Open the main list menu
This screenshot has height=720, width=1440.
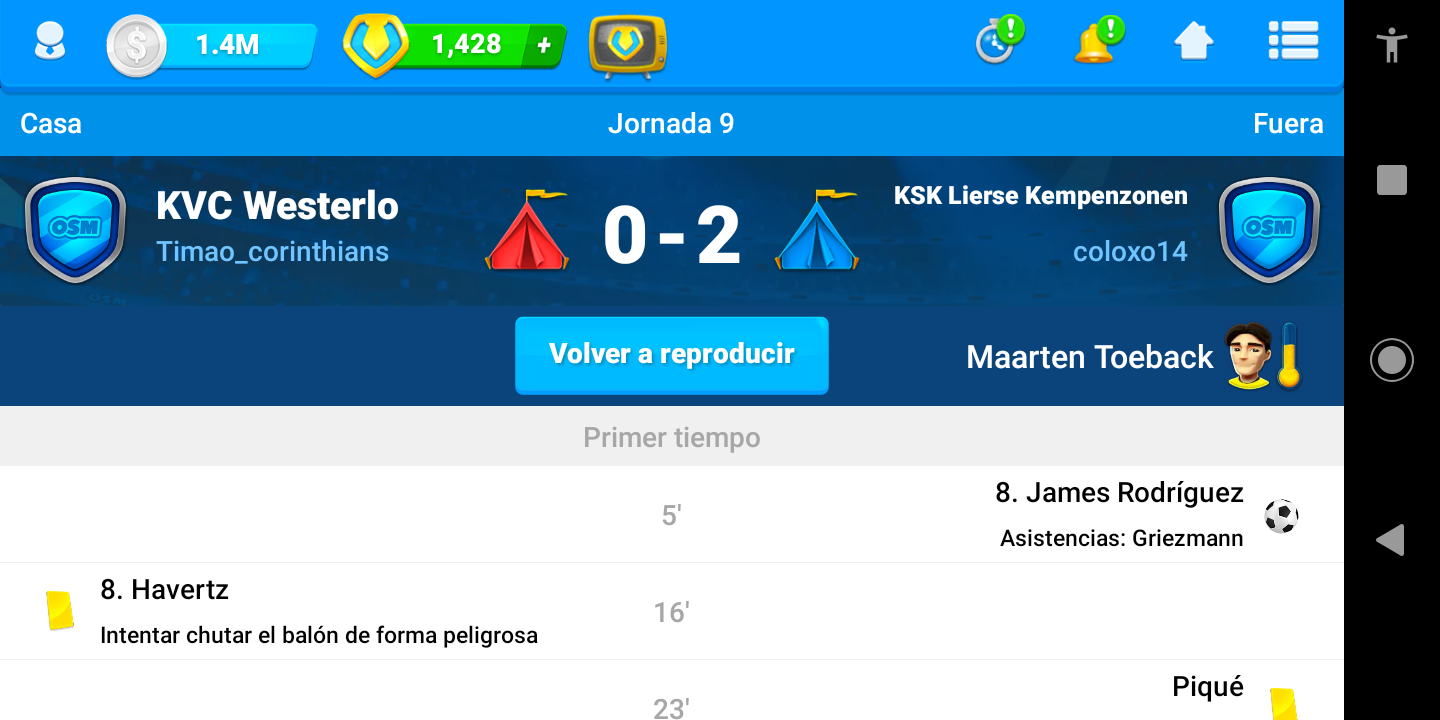pos(1293,42)
